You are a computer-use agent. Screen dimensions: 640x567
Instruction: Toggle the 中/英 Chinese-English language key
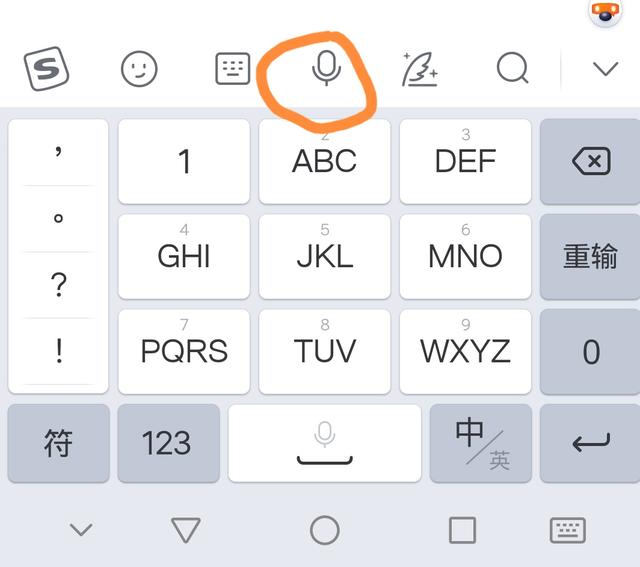(480, 443)
